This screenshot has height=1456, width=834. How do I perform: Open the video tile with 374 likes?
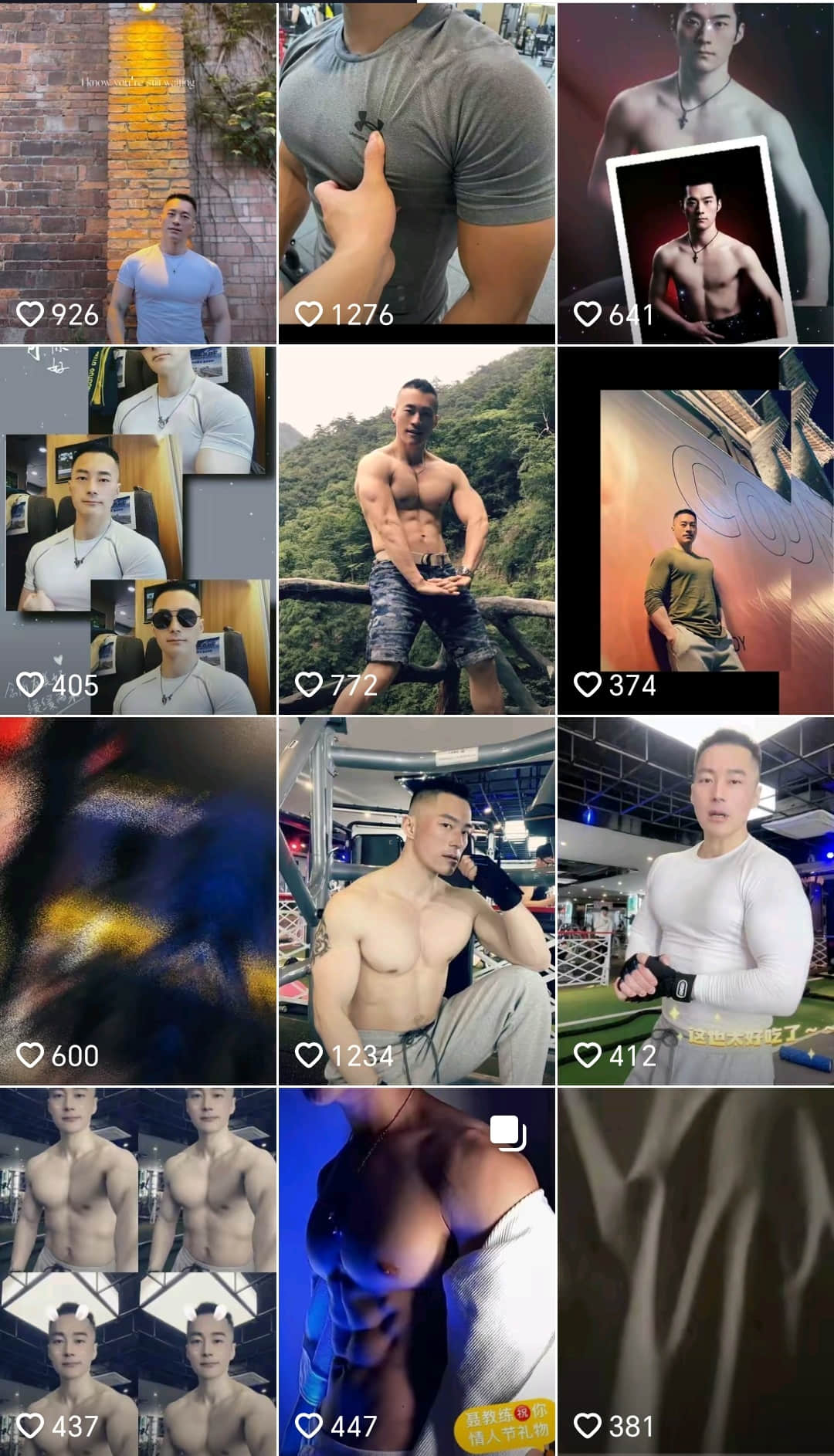[695, 530]
